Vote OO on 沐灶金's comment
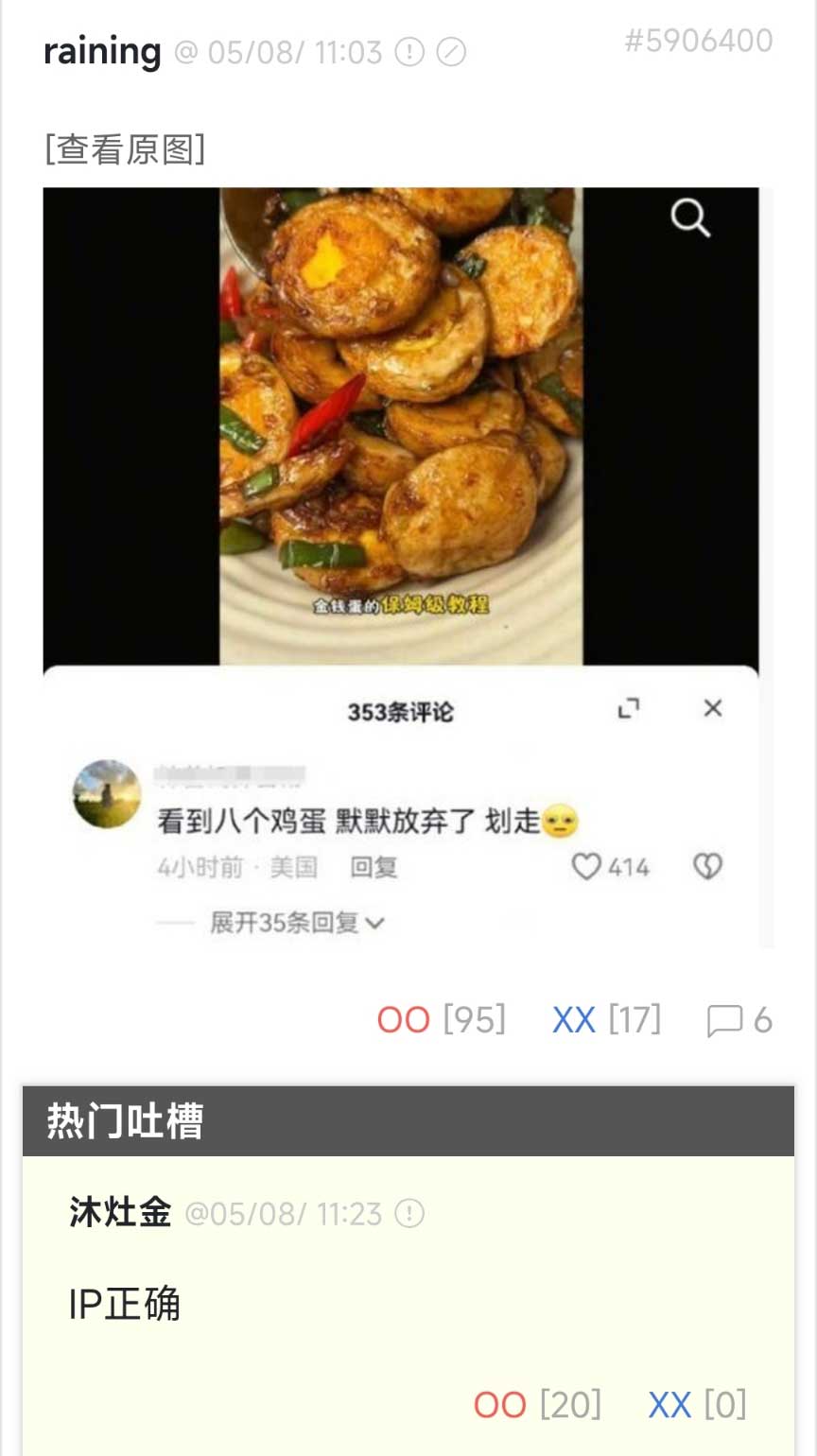The width and height of the screenshot is (817, 1456). (500, 1405)
